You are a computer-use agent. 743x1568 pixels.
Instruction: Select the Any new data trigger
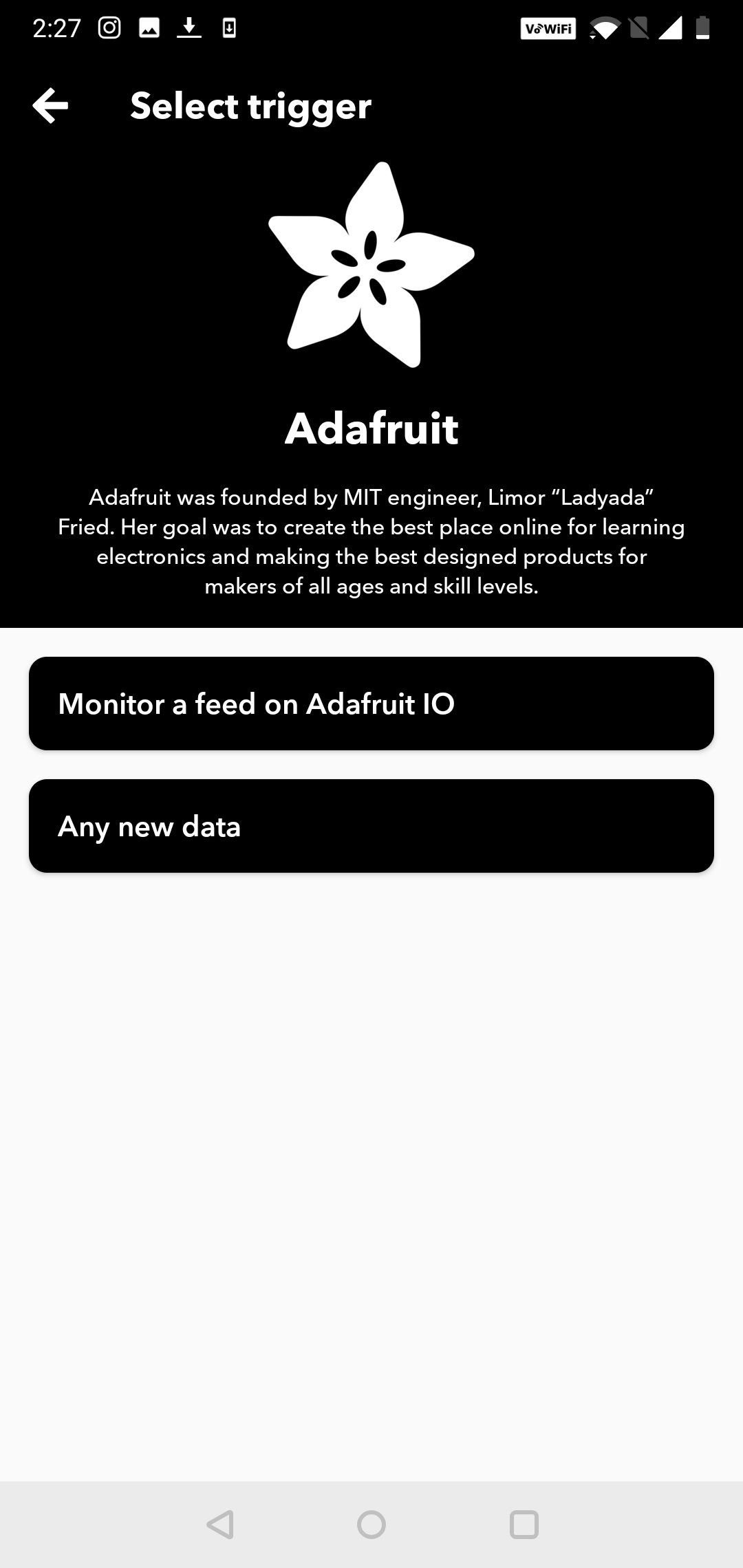(371, 825)
